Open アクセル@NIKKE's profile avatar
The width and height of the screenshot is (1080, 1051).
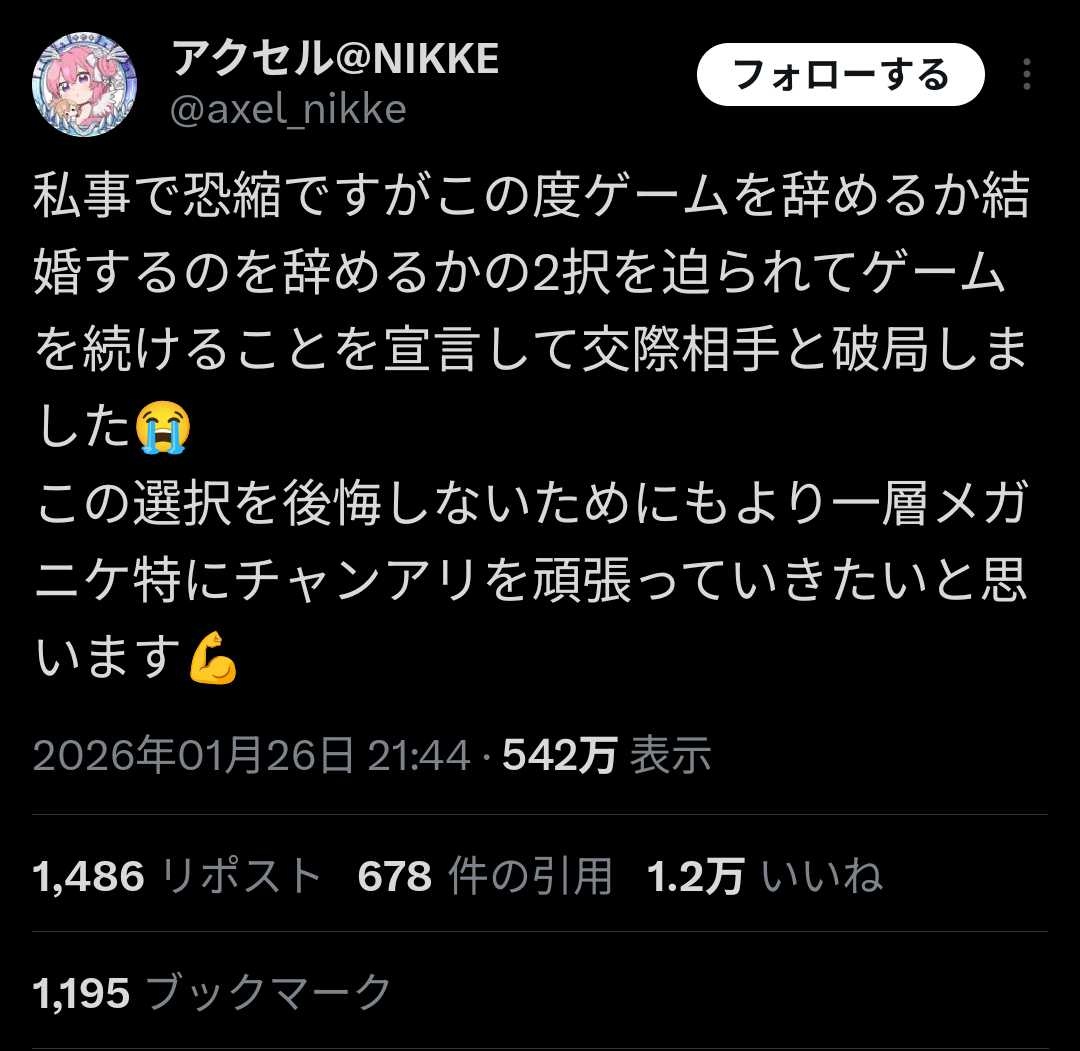tap(85, 89)
